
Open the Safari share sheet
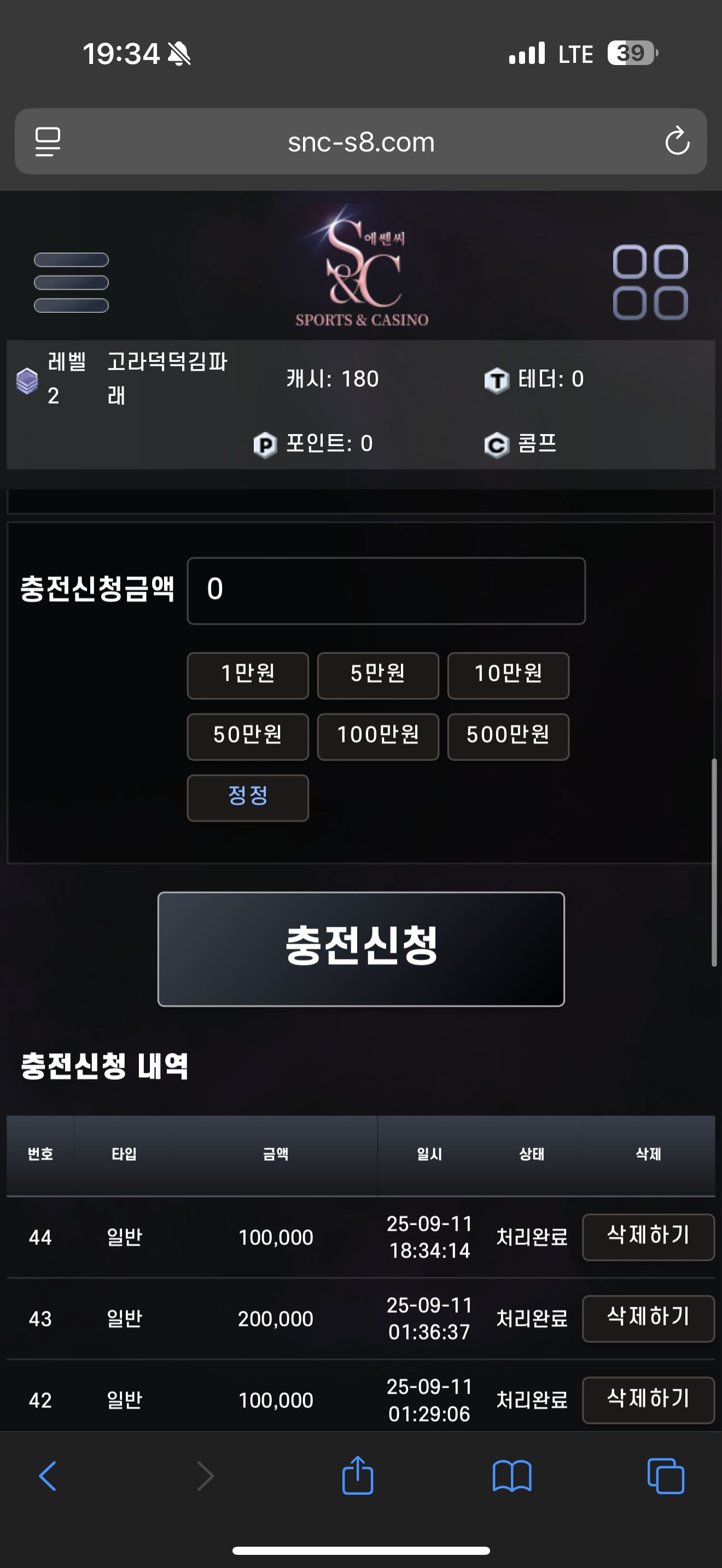tap(358, 1476)
